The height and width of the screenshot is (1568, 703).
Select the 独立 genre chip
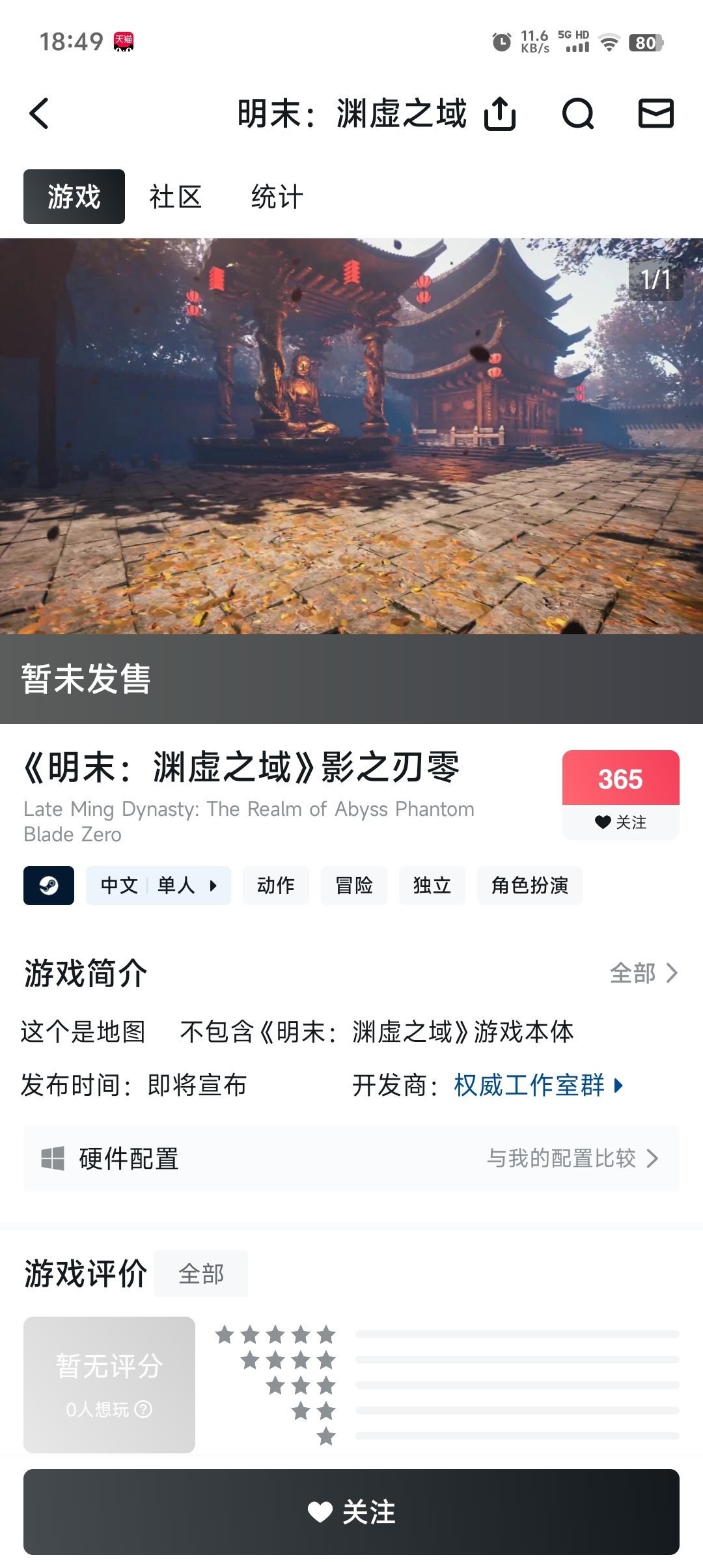coord(432,886)
